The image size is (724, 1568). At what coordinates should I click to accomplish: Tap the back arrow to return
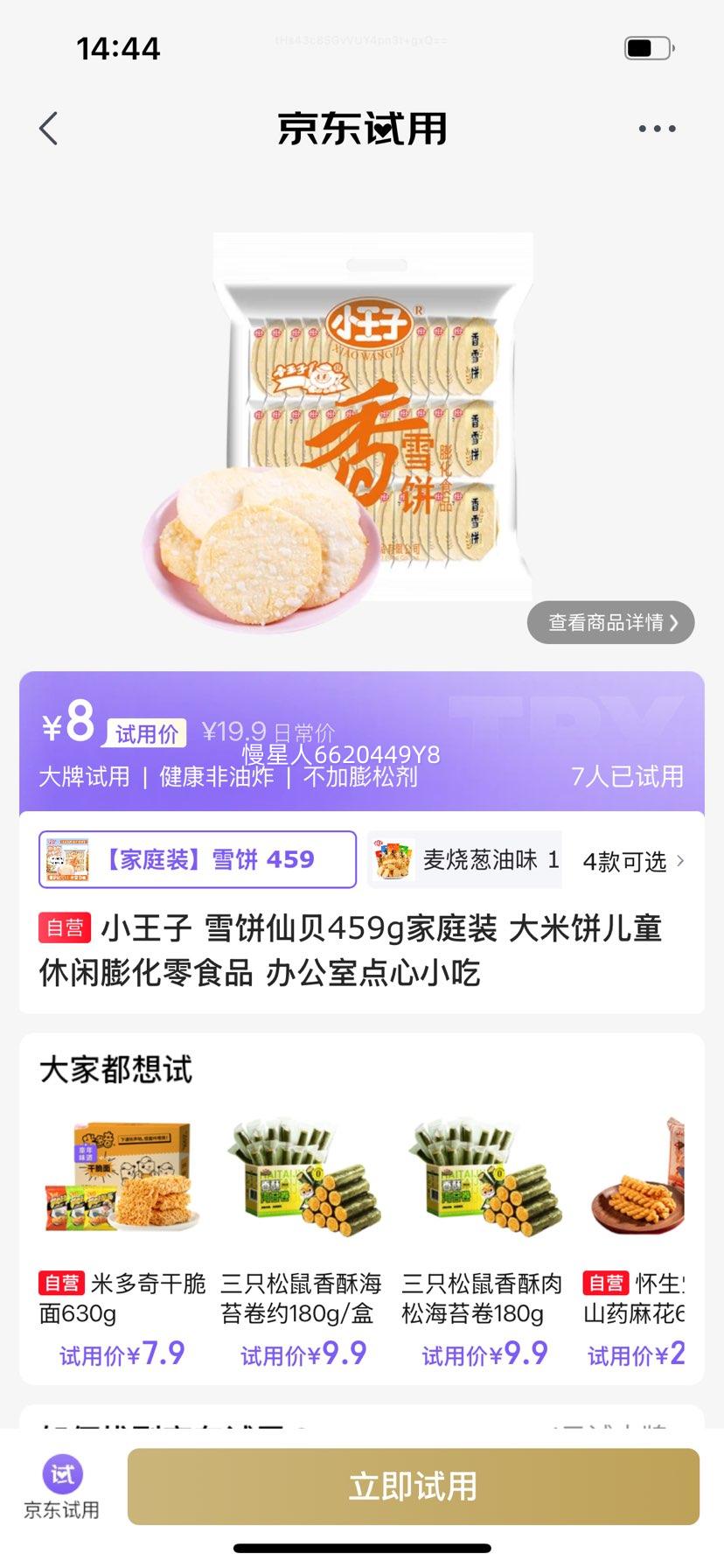pyautogui.click(x=50, y=127)
